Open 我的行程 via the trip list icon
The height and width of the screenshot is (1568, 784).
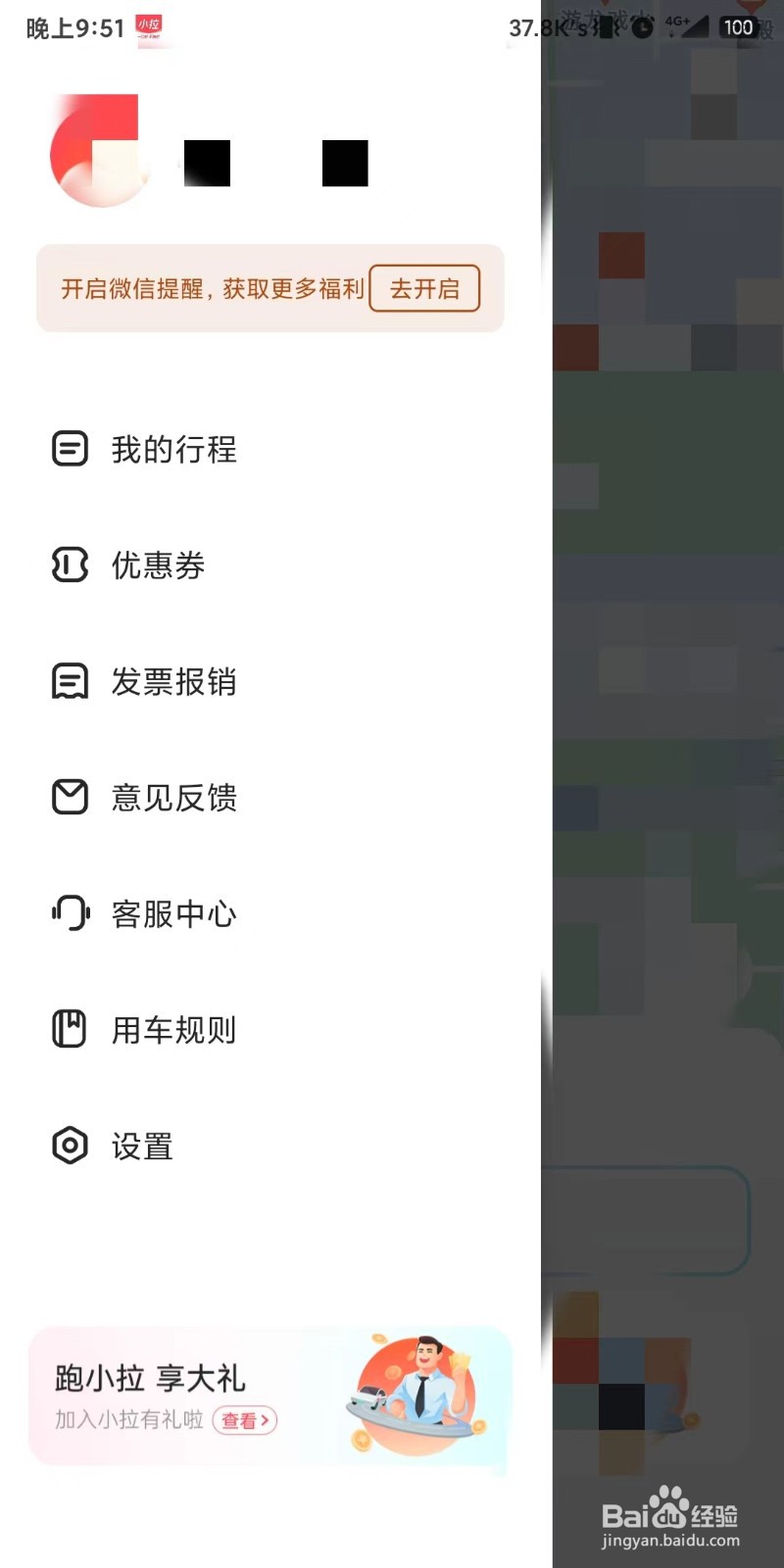click(x=69, y=449)
